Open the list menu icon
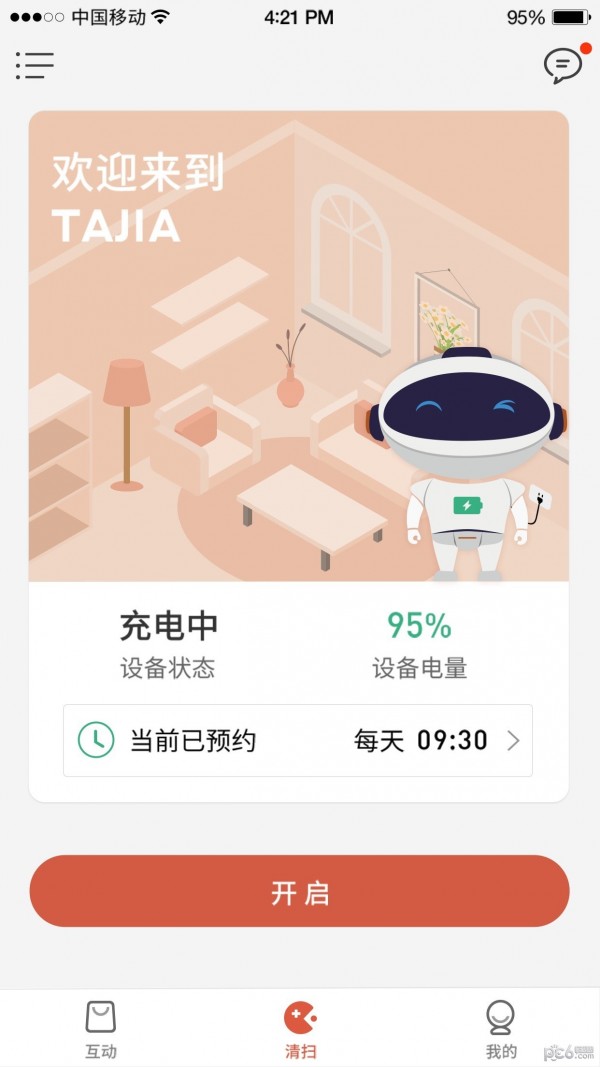This screenshot has height=1067, width=600. [x=35, y=65]
